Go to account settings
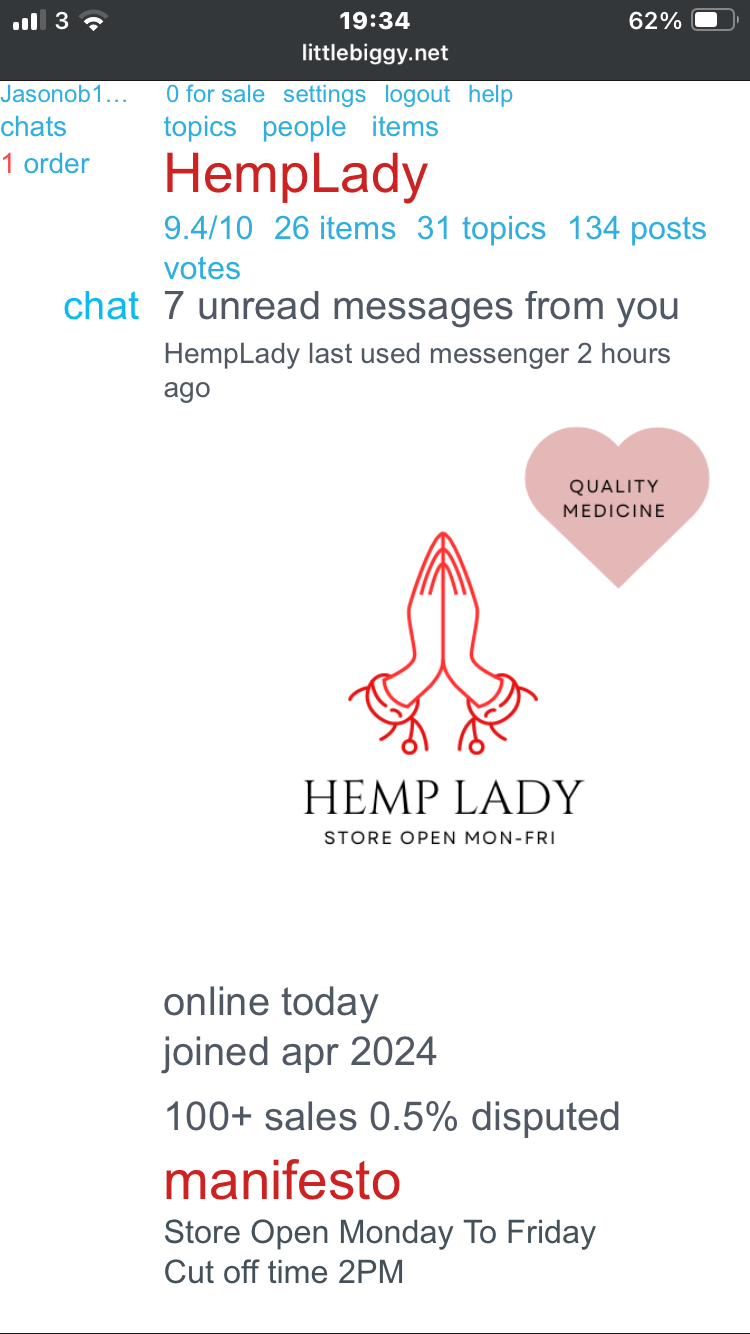The width and height of the screenshot is (750, 1334). click(x=324, y=95)
